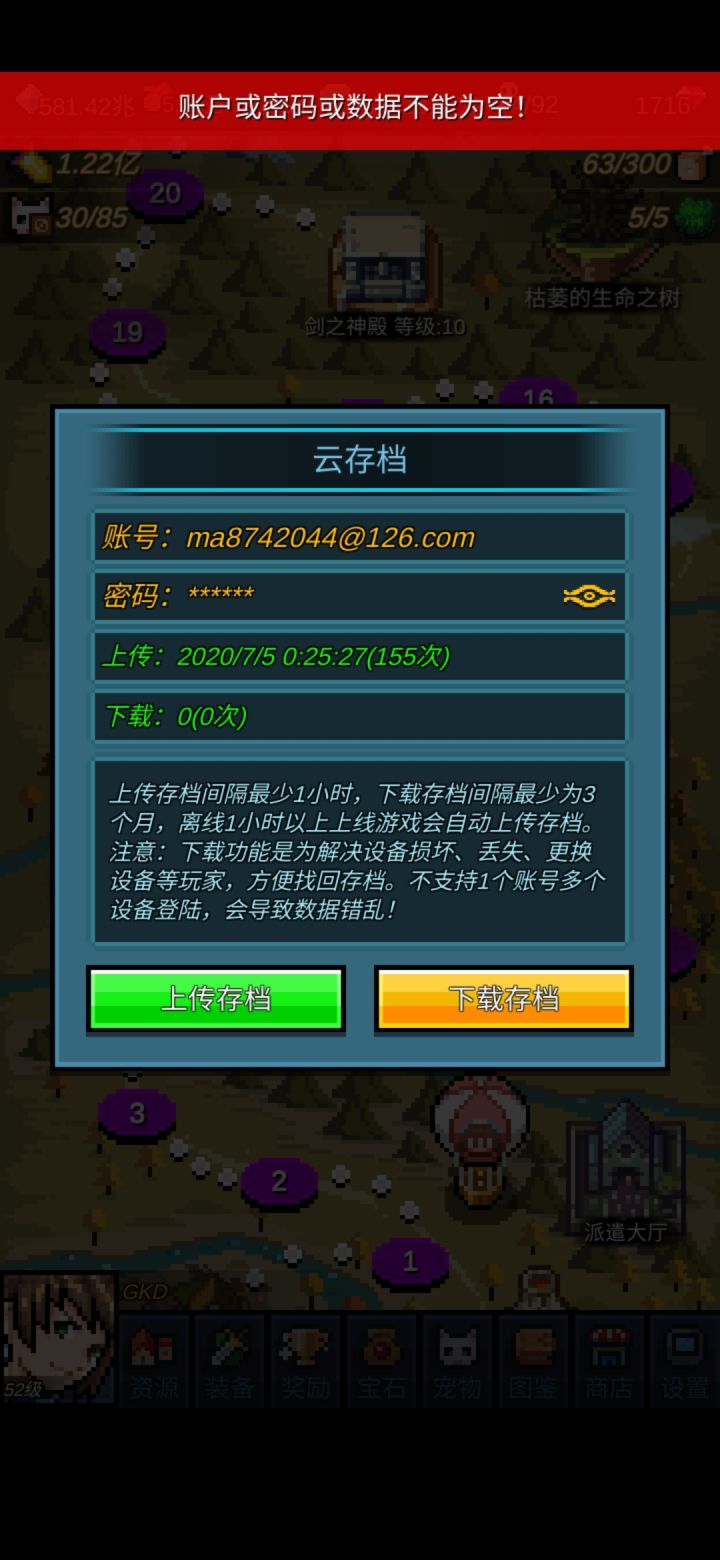Open the character avatar showing 52级
720x1560 pixels.
[57, 1340]
